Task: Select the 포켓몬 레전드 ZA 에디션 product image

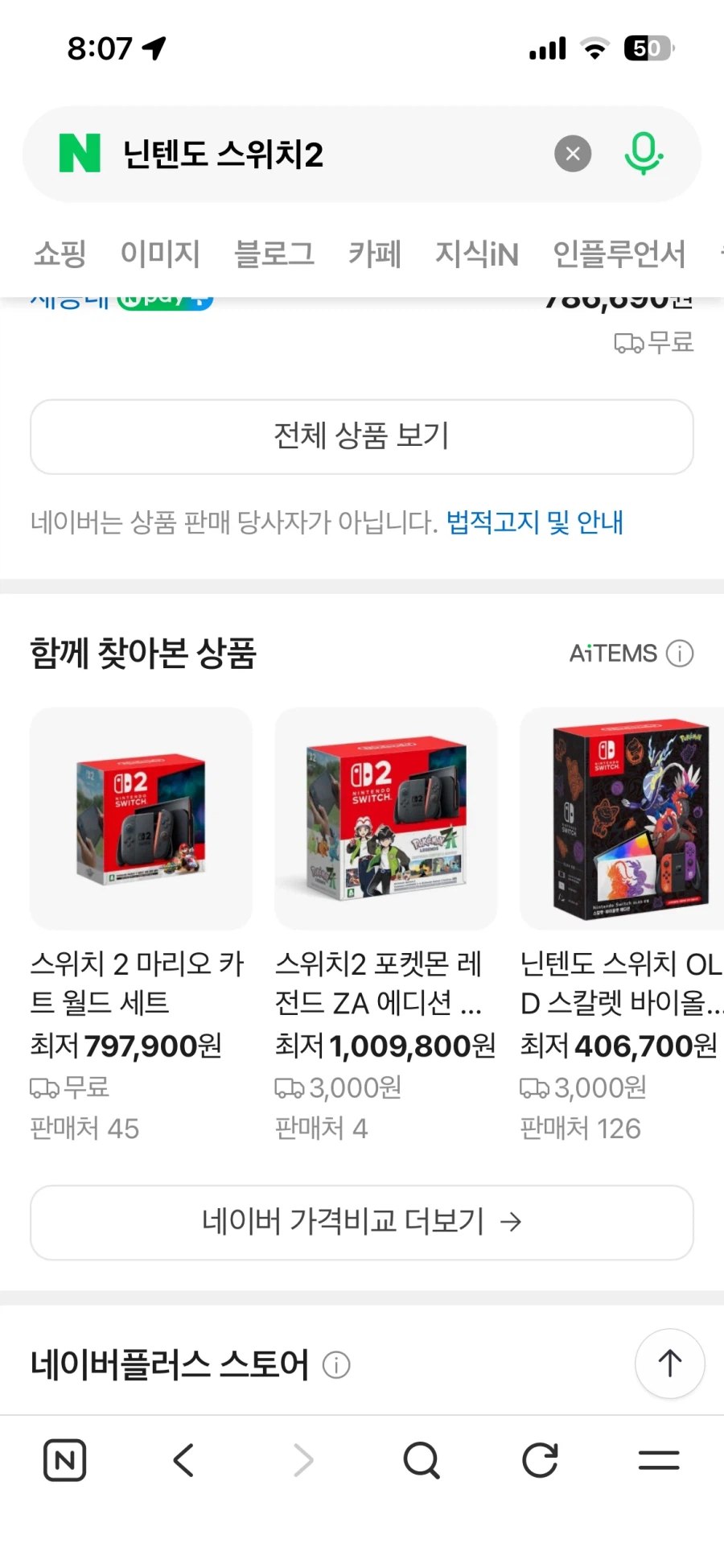Action: [385, 817]
